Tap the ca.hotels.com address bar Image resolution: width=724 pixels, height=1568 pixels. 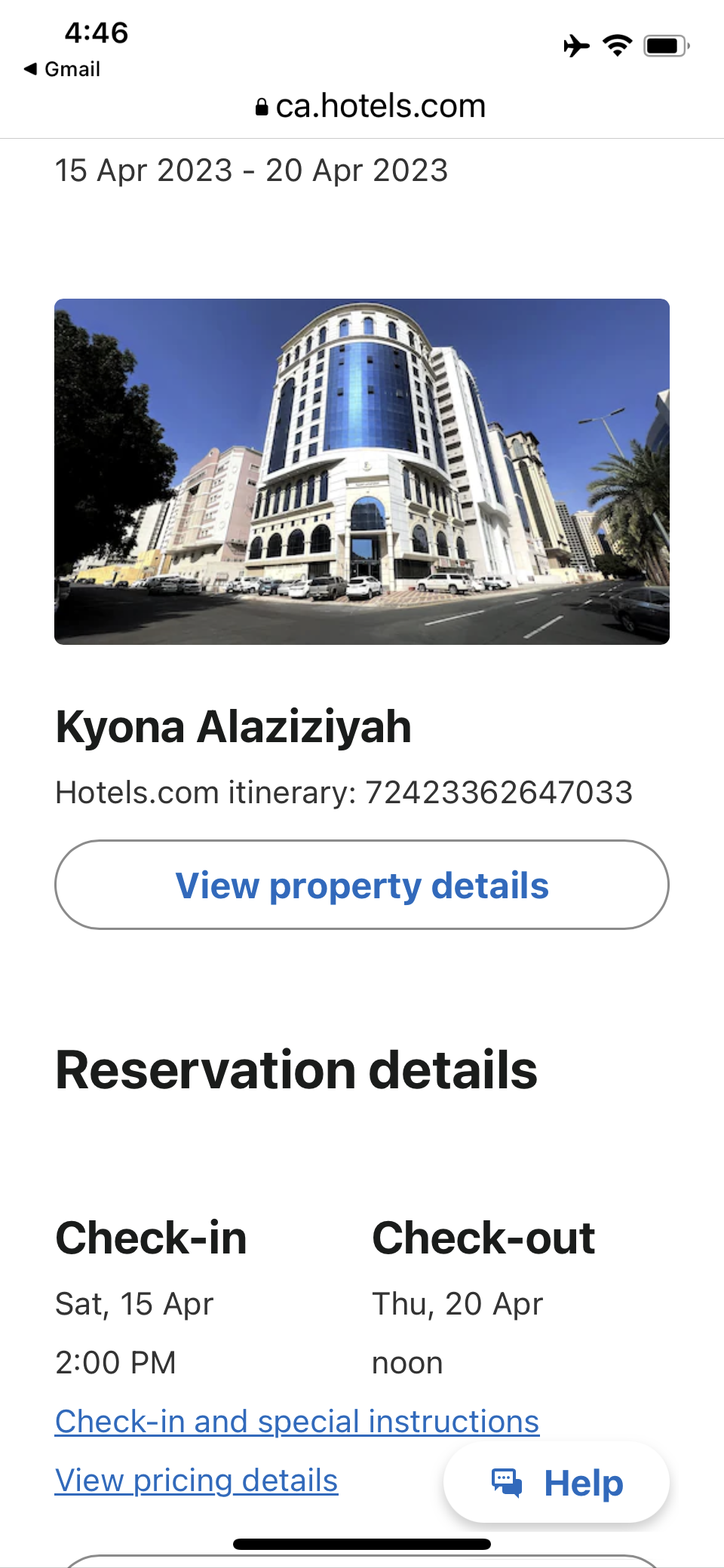coord(370,106)
